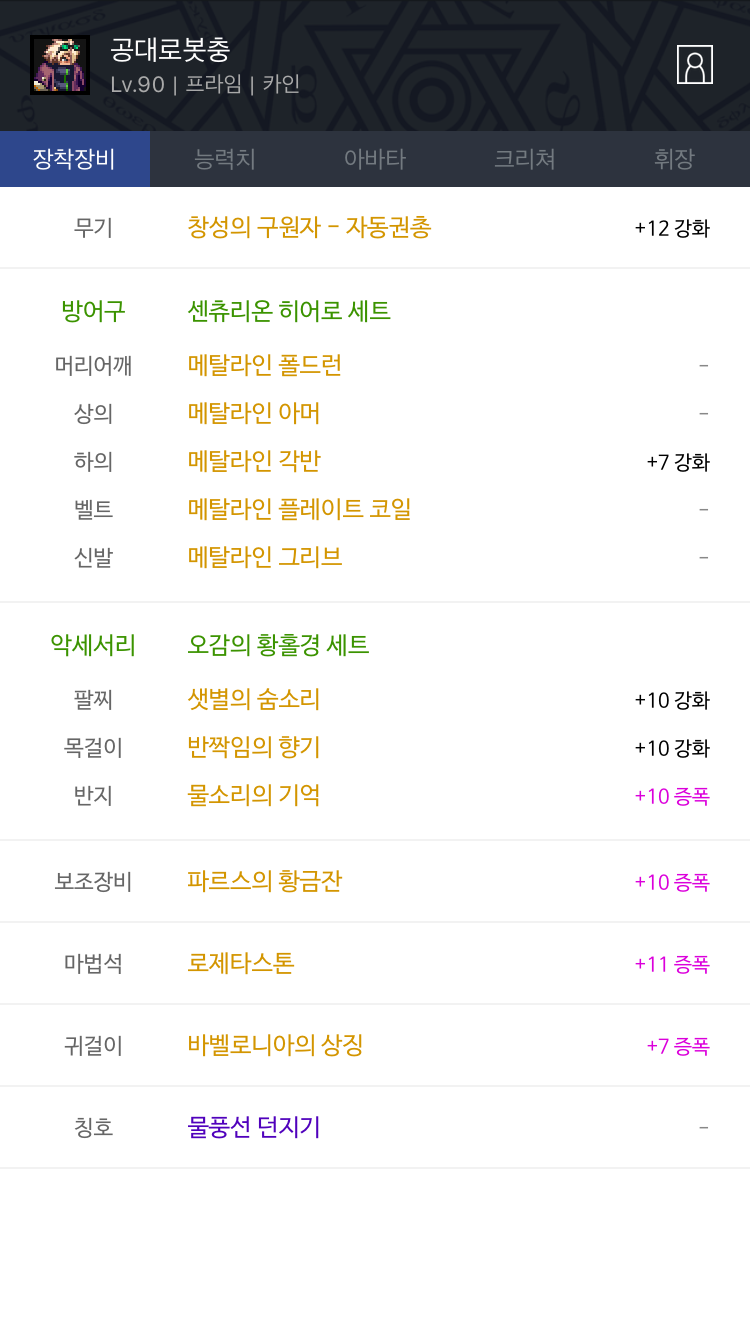Open 바벨로니아의 상징 earring row
Image resolution: width=750 pixels, height=1334 pixels.
[x=275, y=1045]
